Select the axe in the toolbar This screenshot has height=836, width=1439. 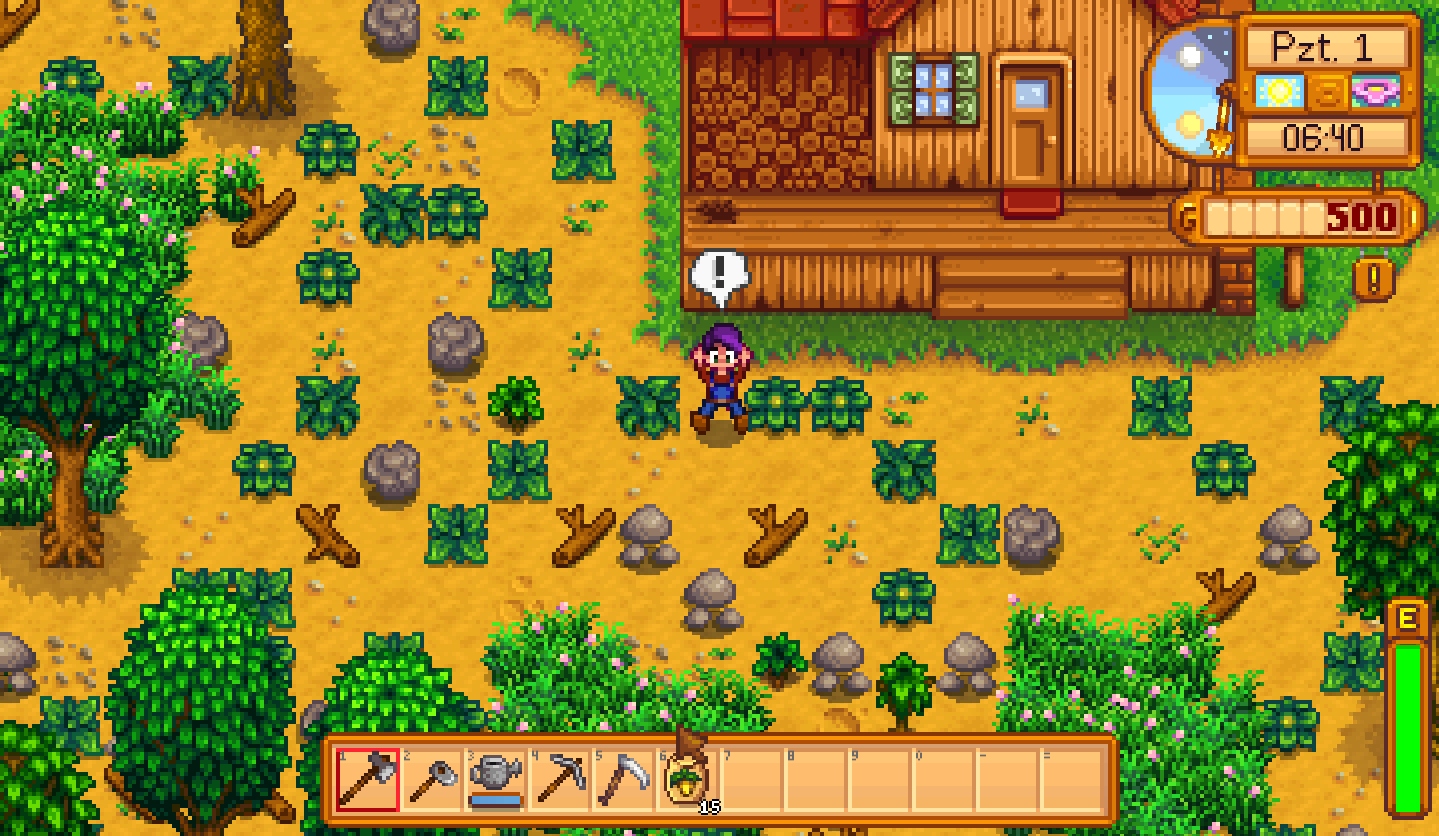(x=367, y=780)
